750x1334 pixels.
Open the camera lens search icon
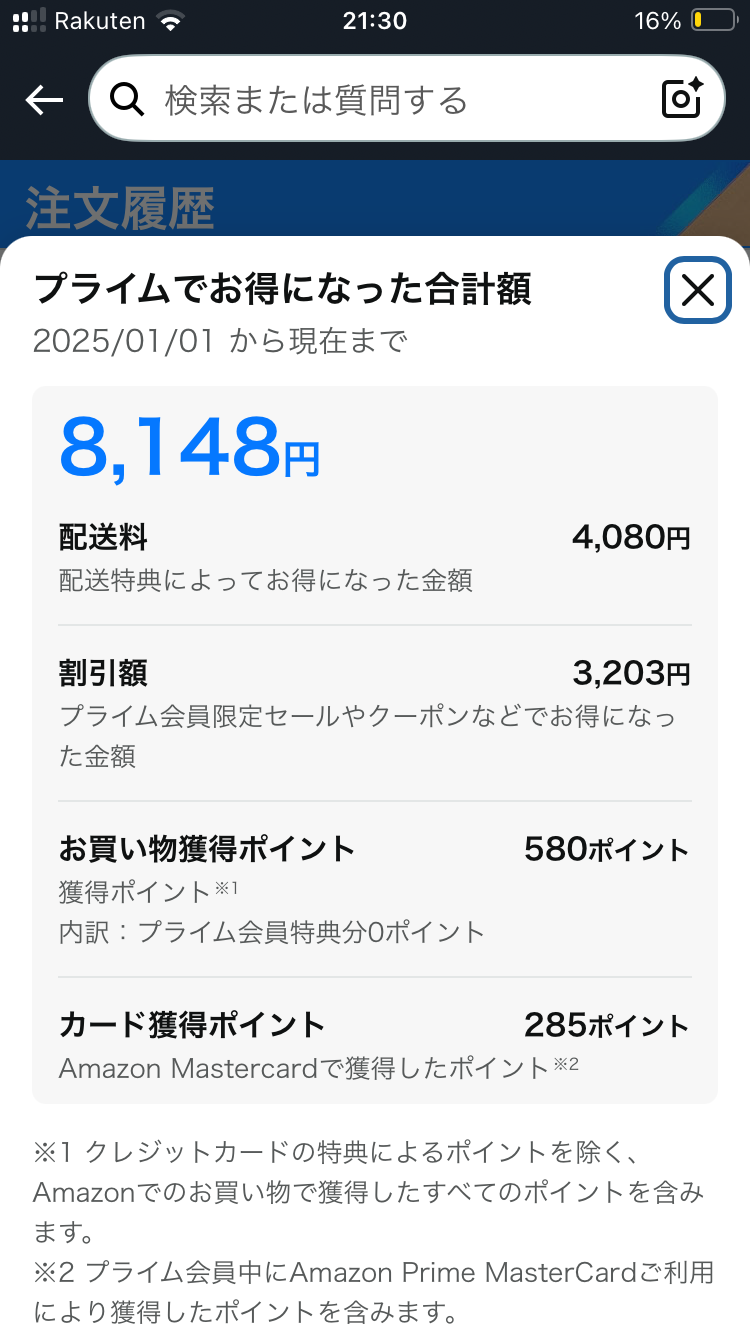tap(684, 99)
